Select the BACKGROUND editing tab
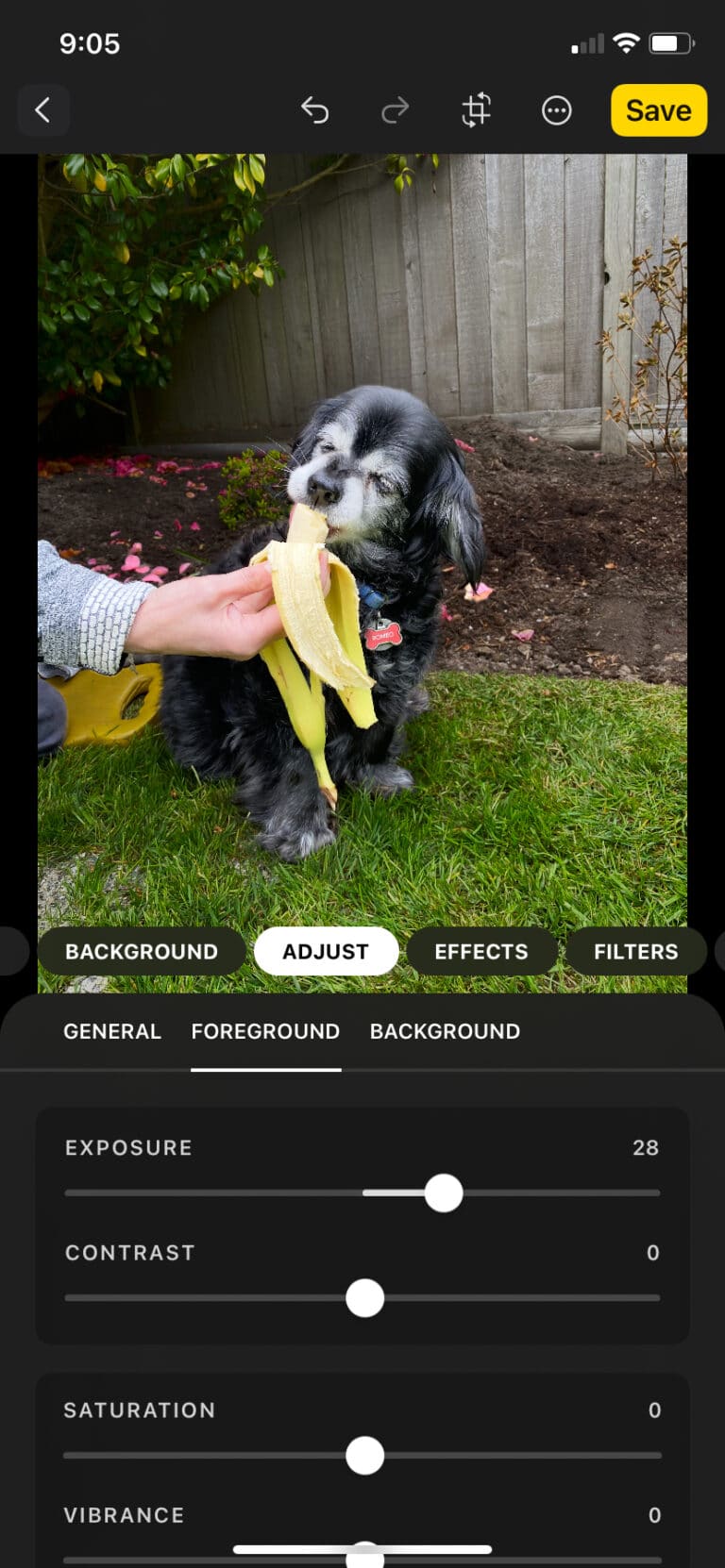 pos(142,951)
